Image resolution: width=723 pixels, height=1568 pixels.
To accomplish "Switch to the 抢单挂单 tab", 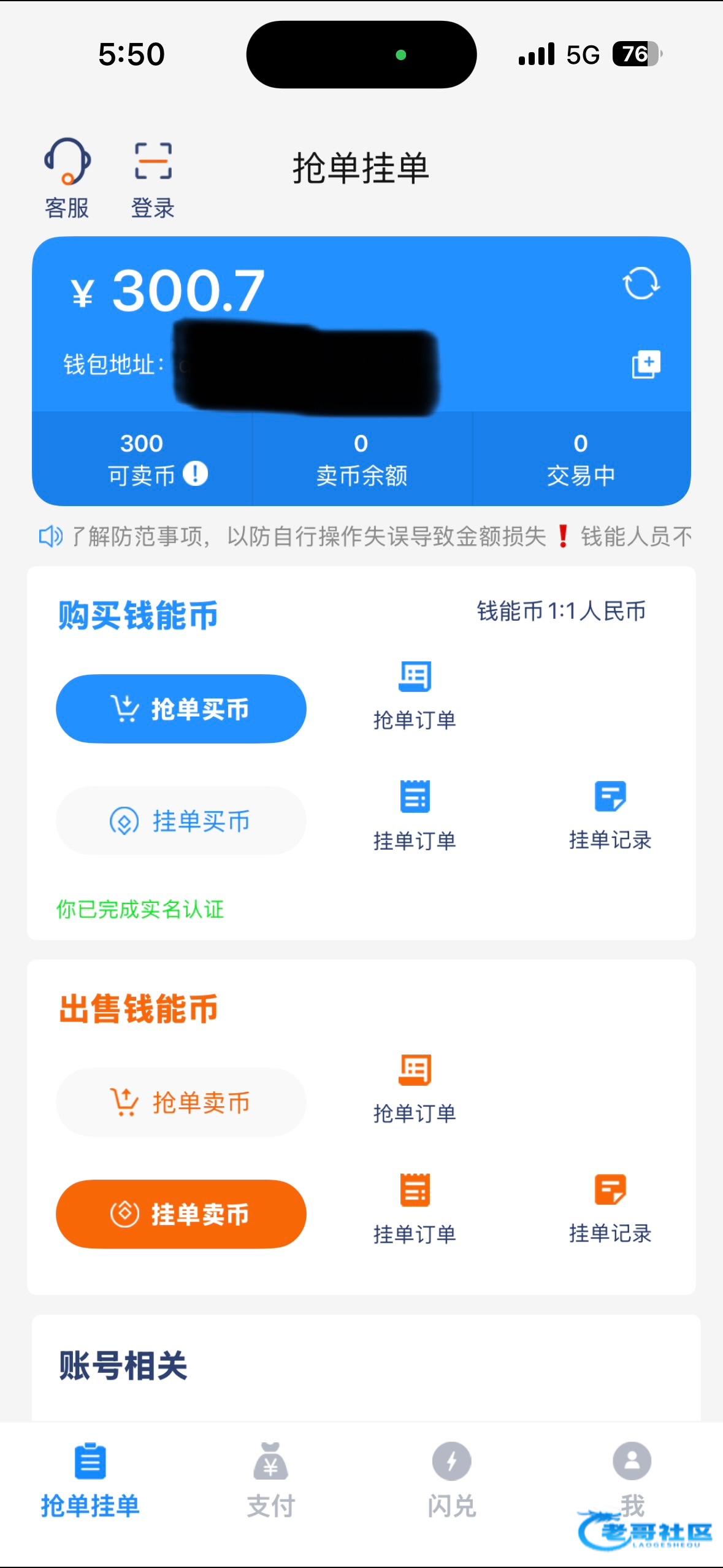I will pyautogui.click(x=90, y=1480).
